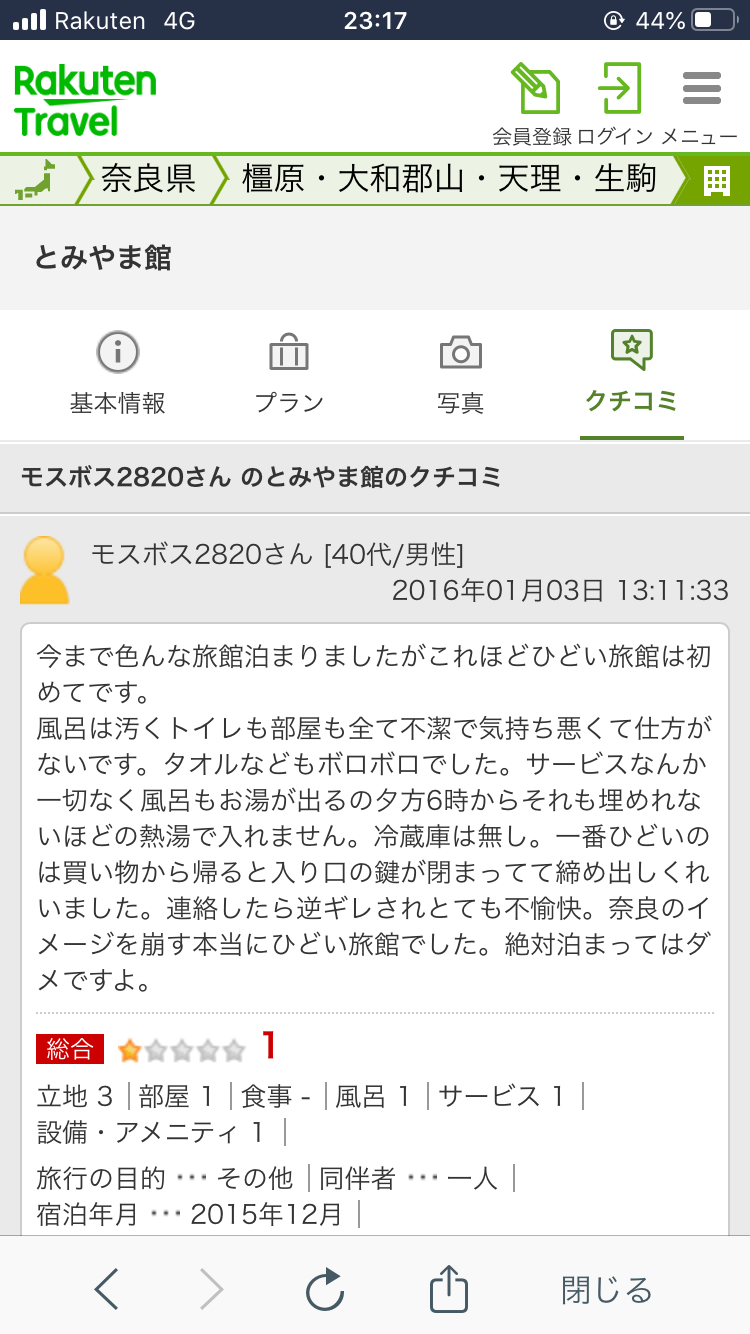The image size is (750, 1334).
Task: Share this page
Action: coord(449,1288)
